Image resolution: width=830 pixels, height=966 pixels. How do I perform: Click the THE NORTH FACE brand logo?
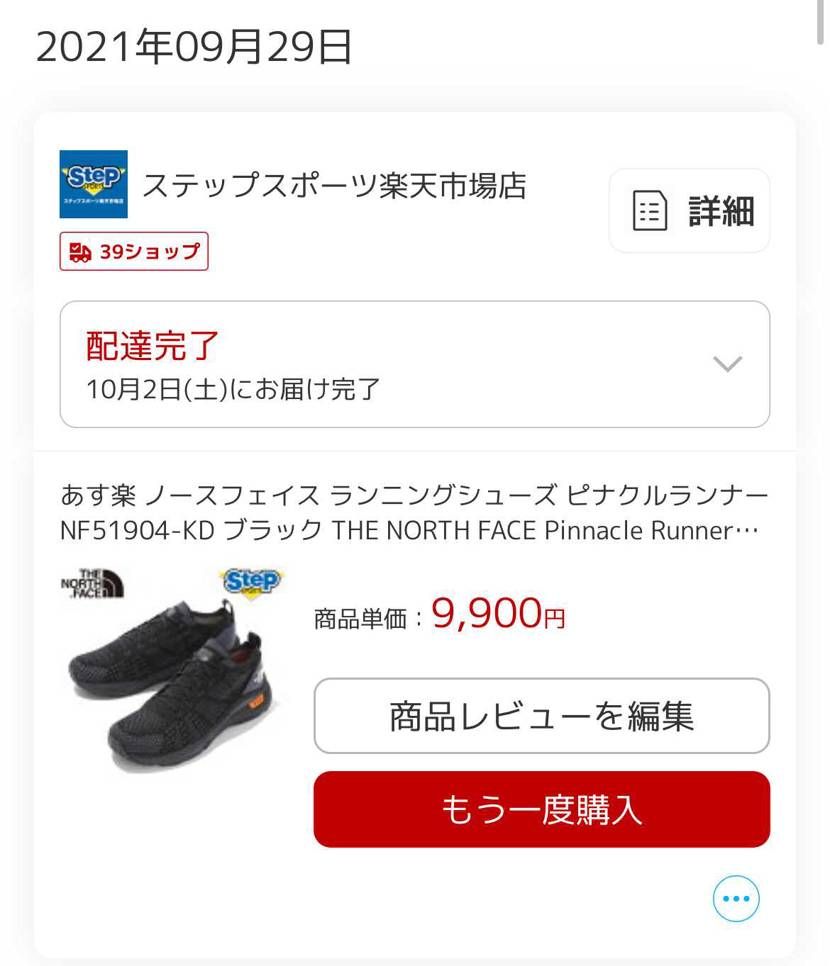tap(94, 585)
